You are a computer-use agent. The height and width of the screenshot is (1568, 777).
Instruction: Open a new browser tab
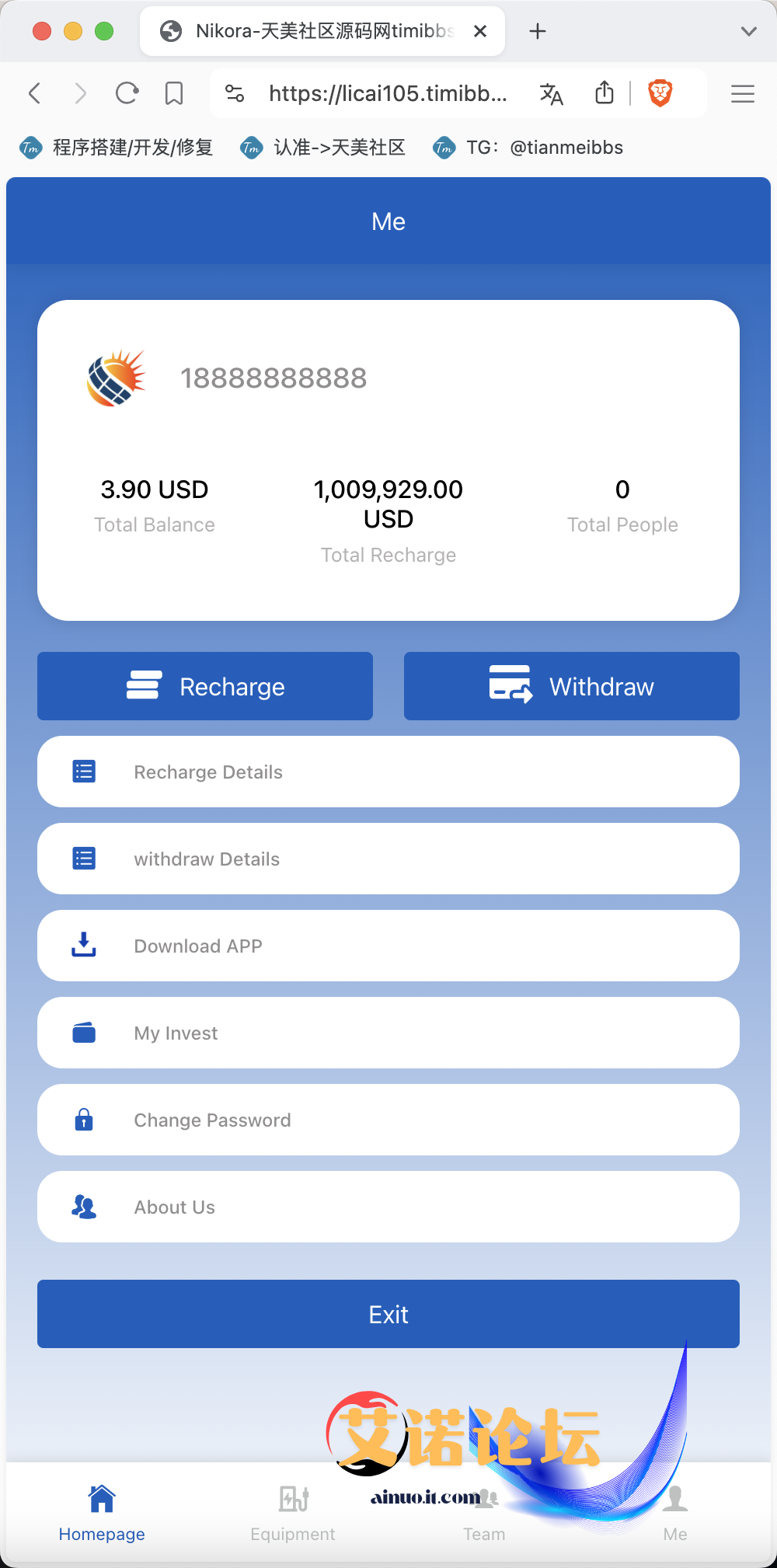point(537,31)
